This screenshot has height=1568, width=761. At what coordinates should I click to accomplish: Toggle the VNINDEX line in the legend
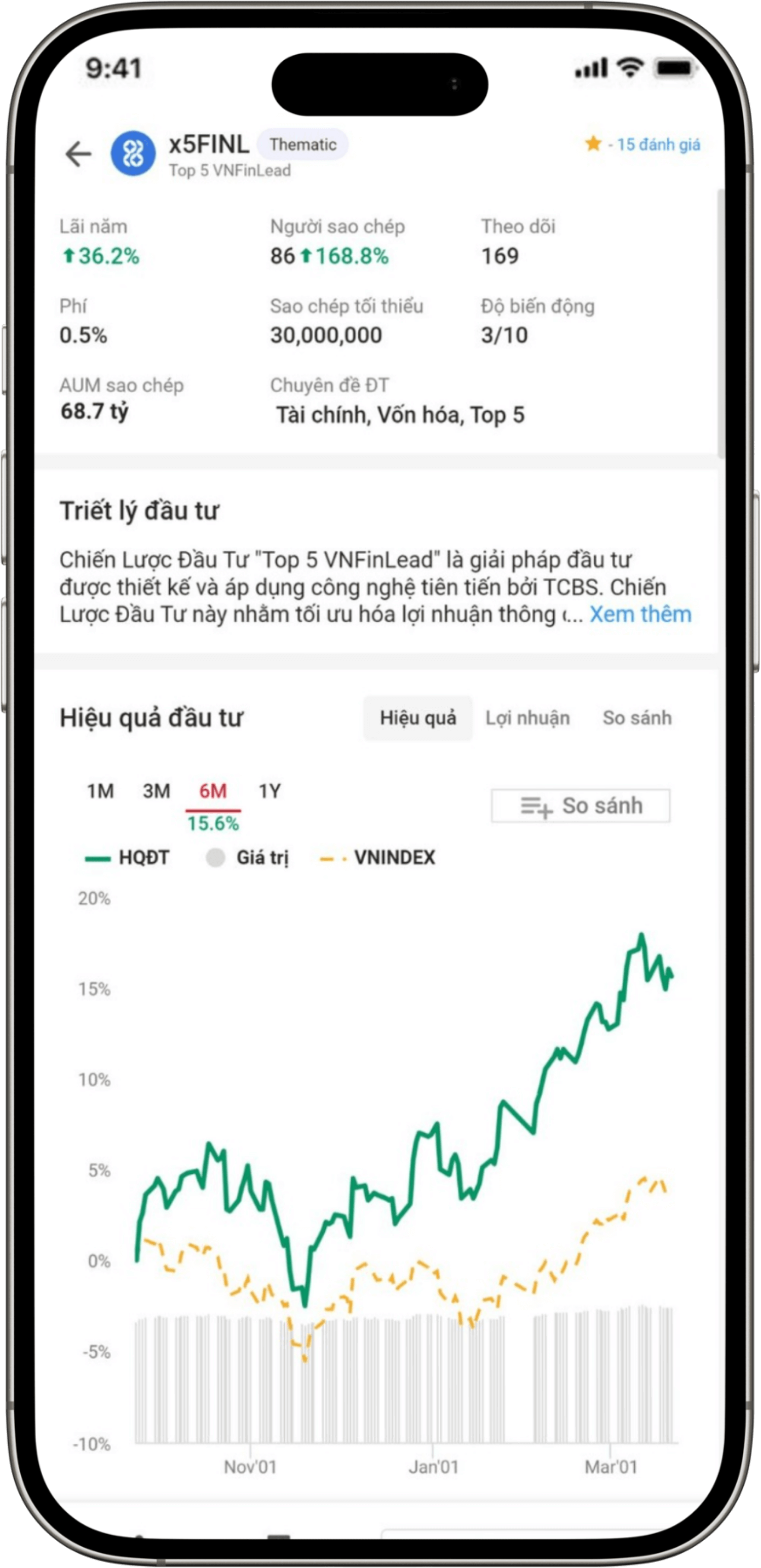[377, 858]
